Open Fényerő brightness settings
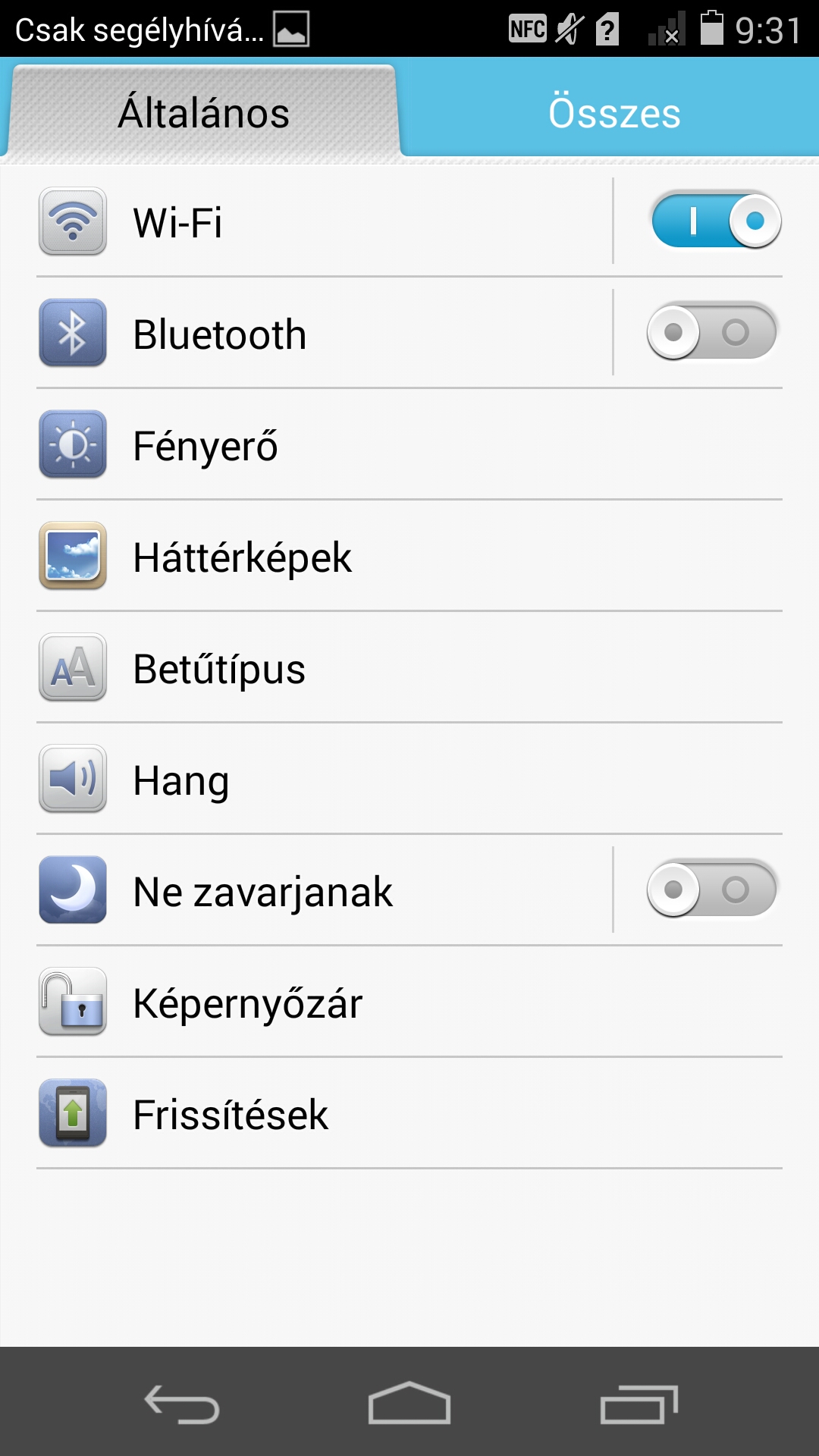Image resolution: width=819 pixels, height=1456 pixels. tap(409, 445)
